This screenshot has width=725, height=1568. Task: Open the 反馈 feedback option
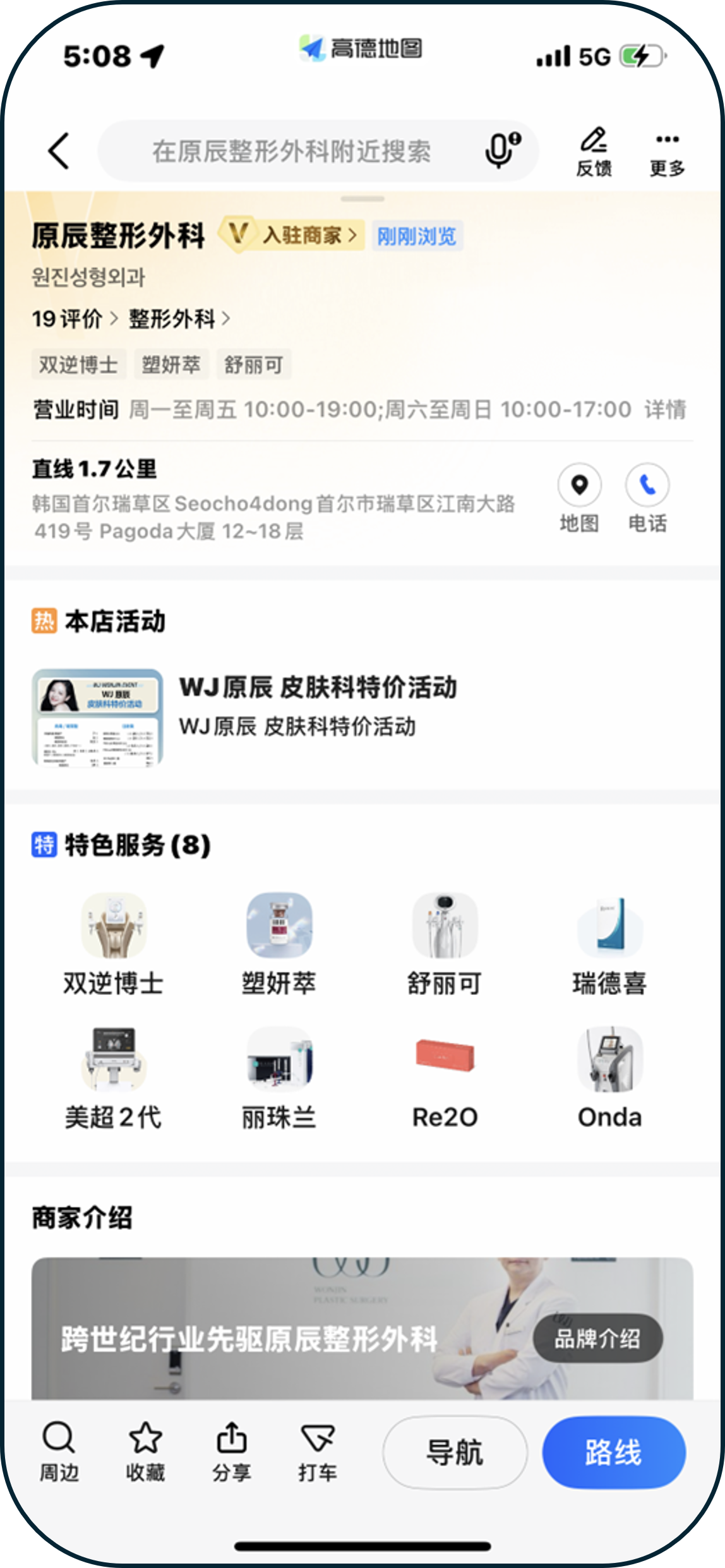(594, 152)
